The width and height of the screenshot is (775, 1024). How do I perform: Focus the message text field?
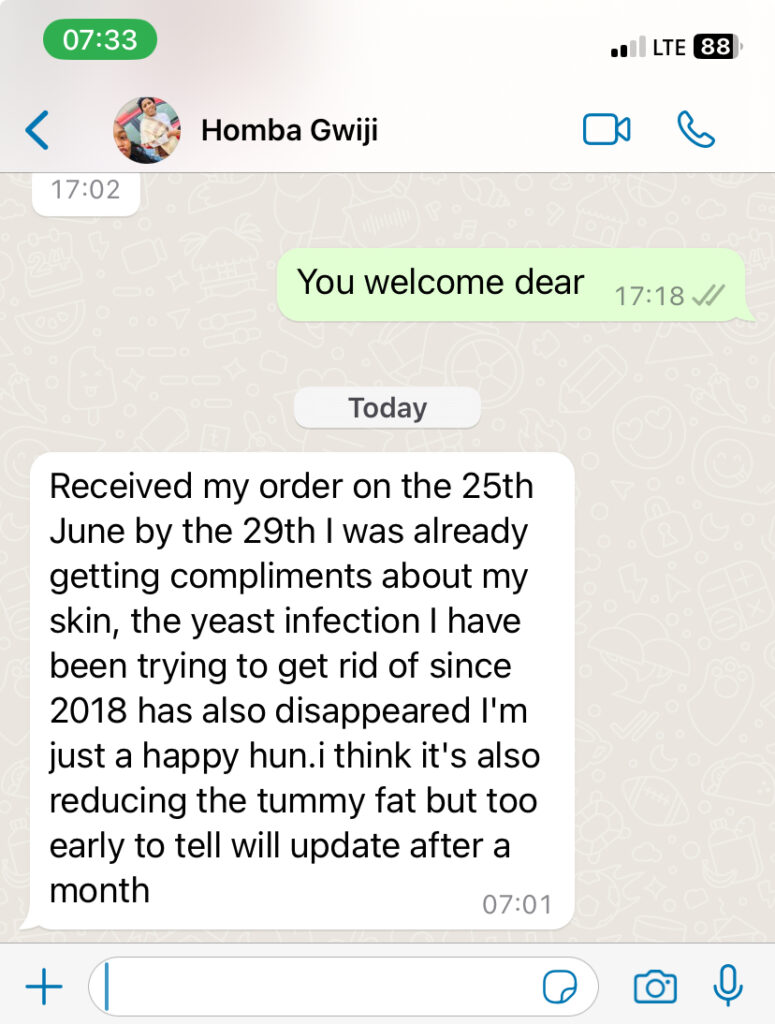pyautogui.click(x=320, y=988)
